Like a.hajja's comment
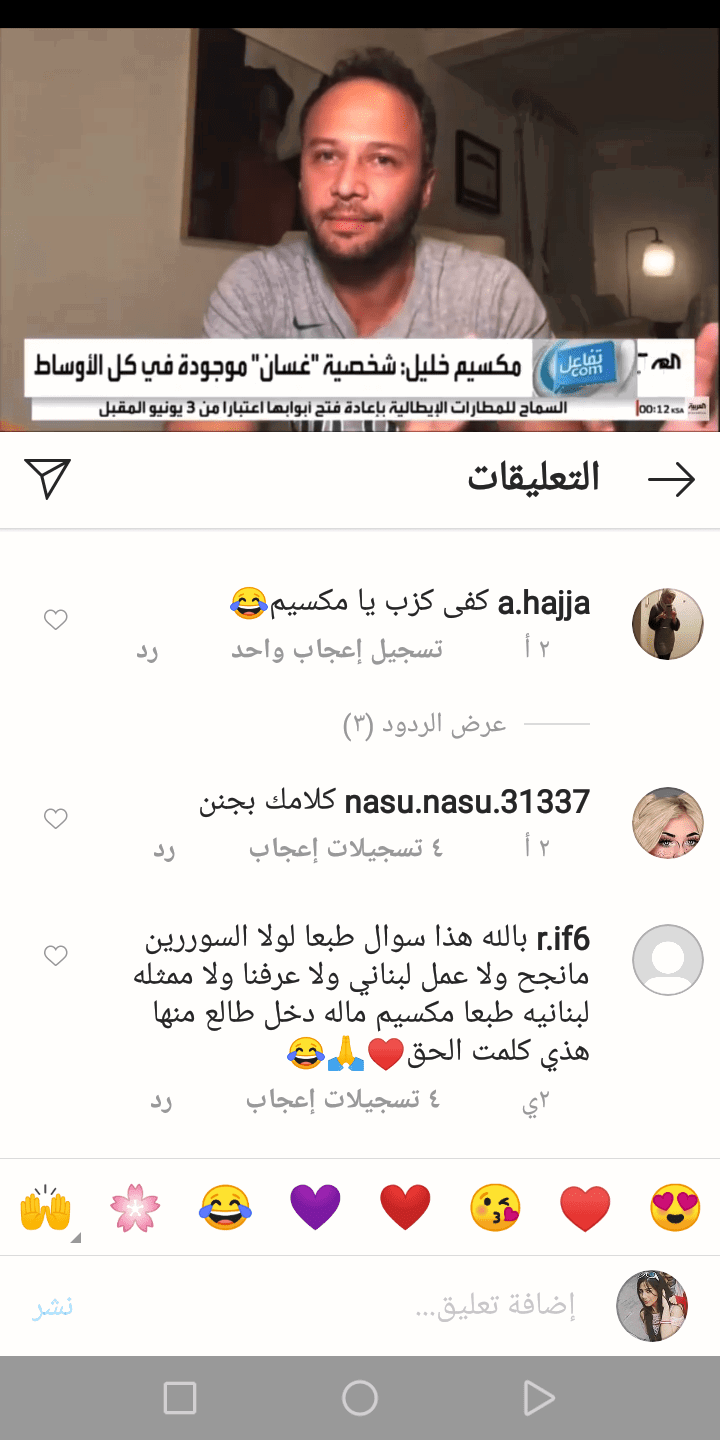The image size is (720, 1440). point(56,620)
